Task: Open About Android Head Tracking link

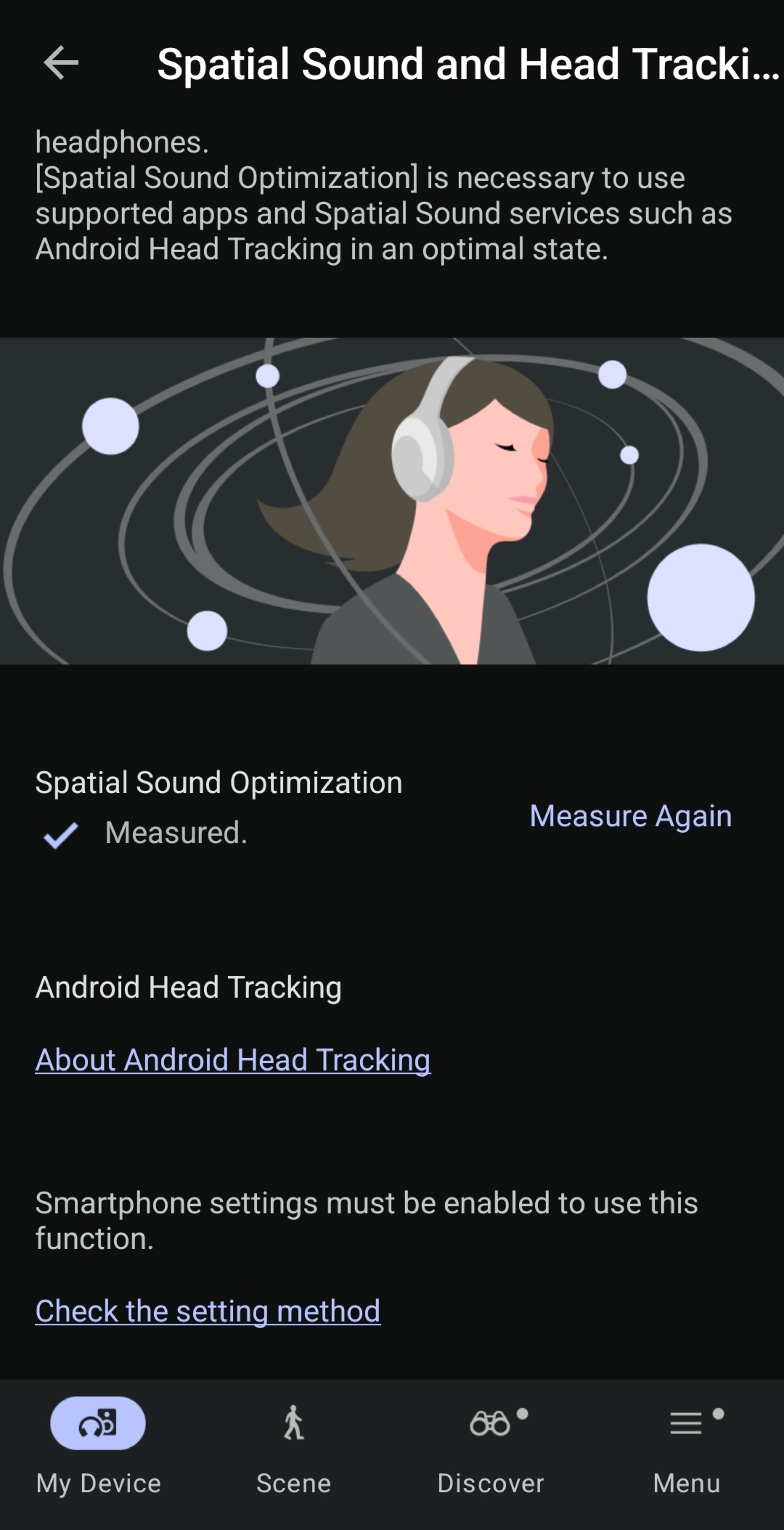Action: pyautogui.click(x=233, y=1060)
